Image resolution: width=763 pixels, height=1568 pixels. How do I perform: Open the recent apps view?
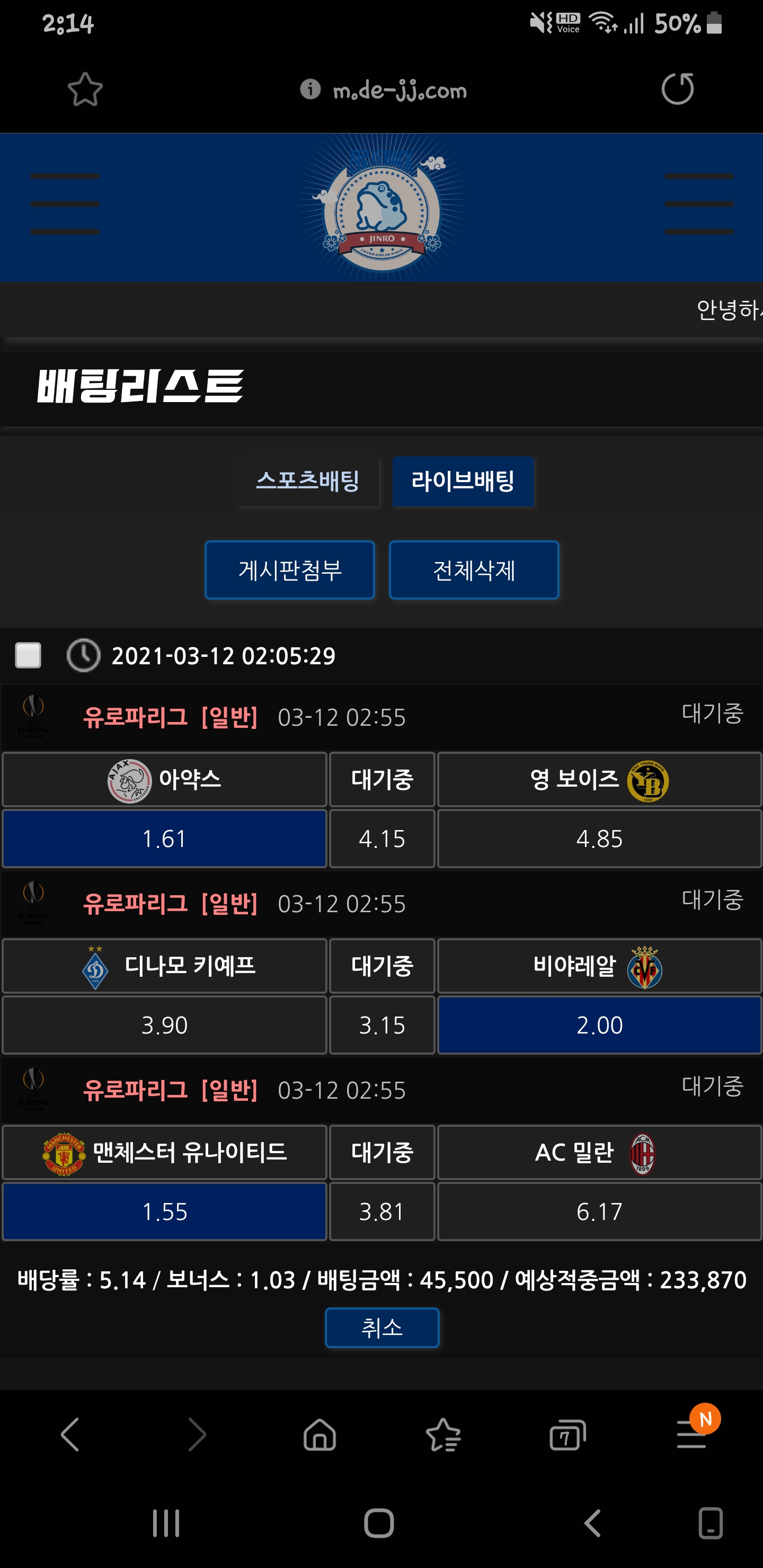166,1524
